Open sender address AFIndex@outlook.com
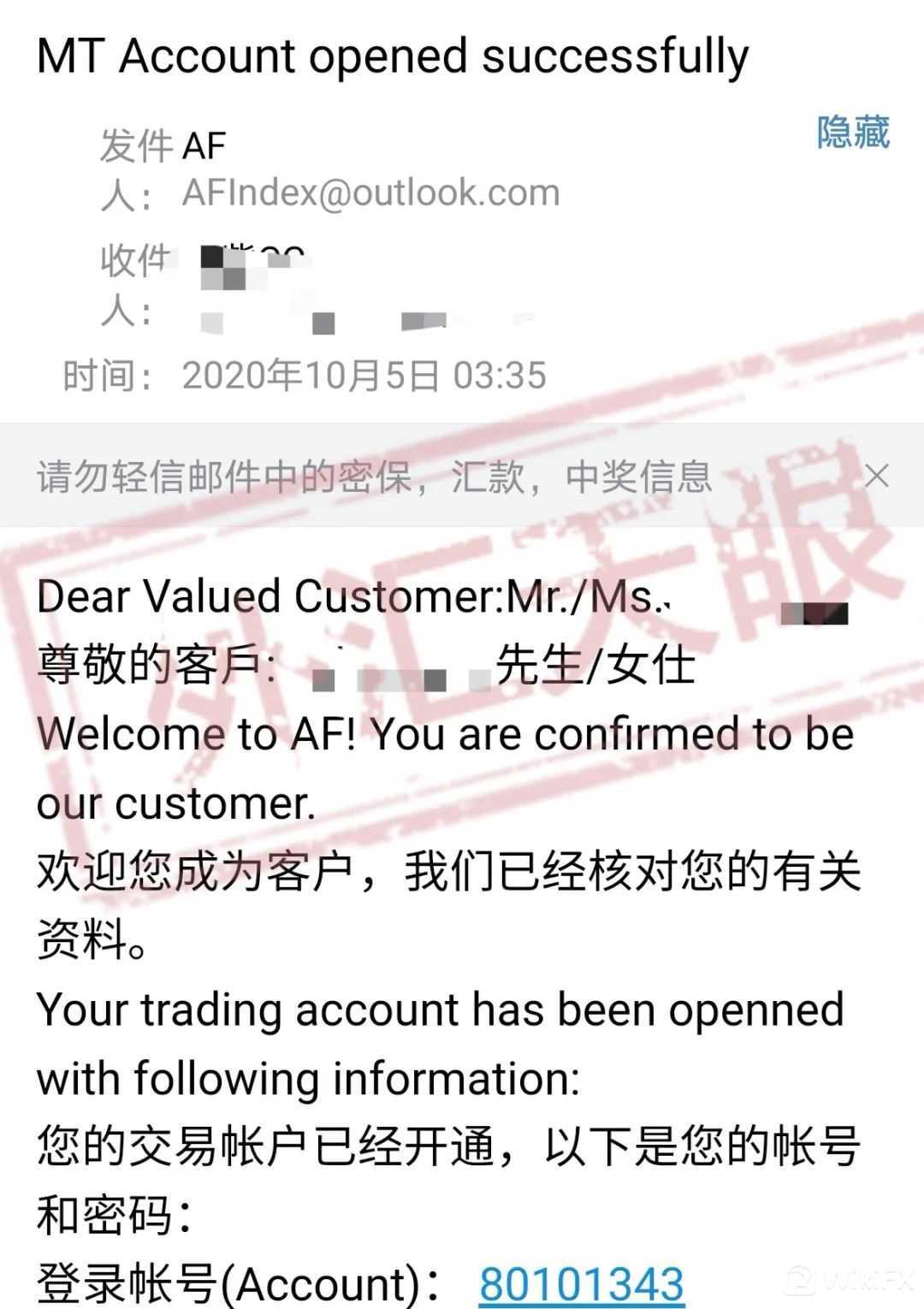The width and height of the screenshot is (924, 1309). (x=370, y=192)
